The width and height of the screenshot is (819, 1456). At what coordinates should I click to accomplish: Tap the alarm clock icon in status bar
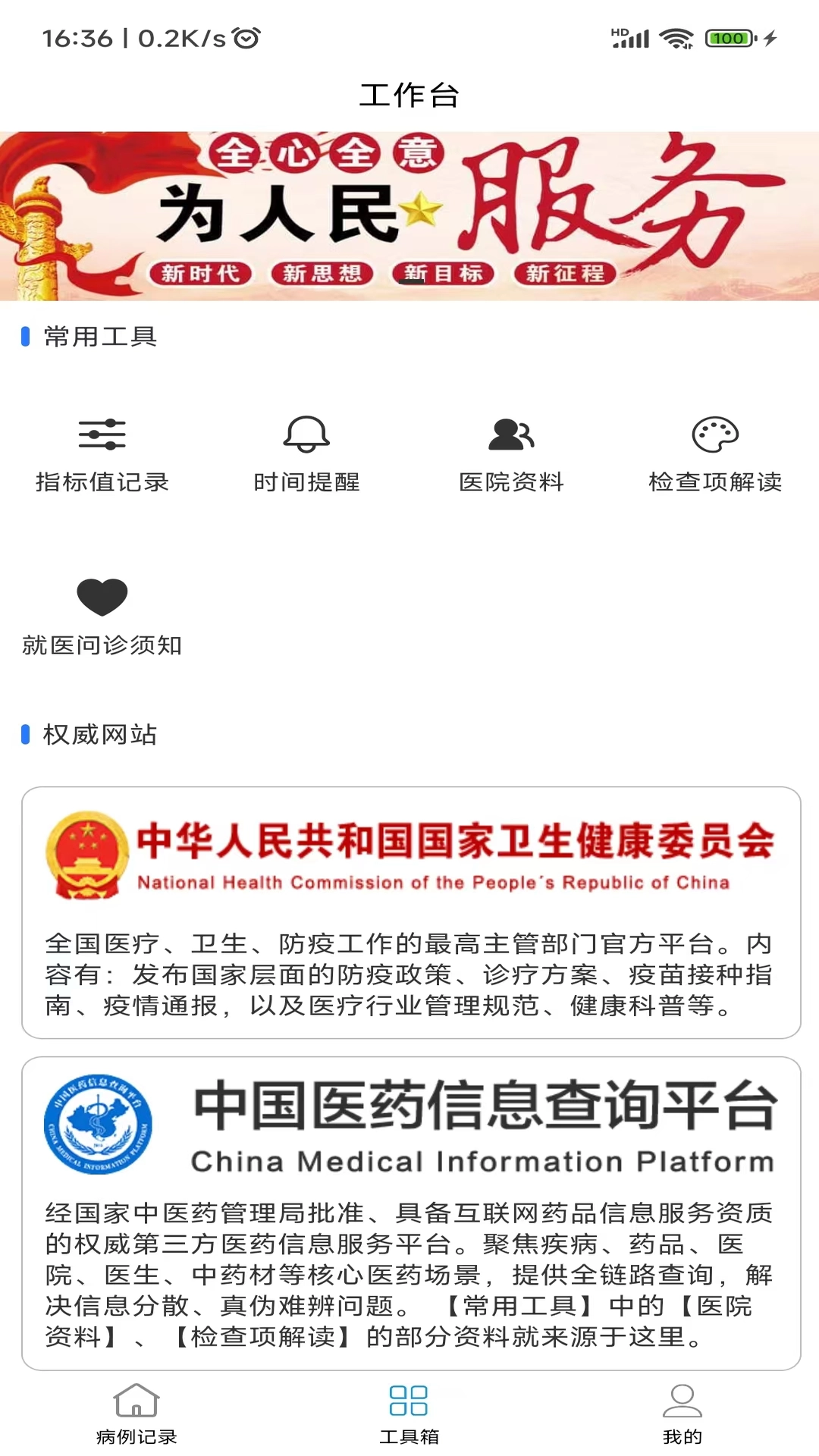[246, 35]
